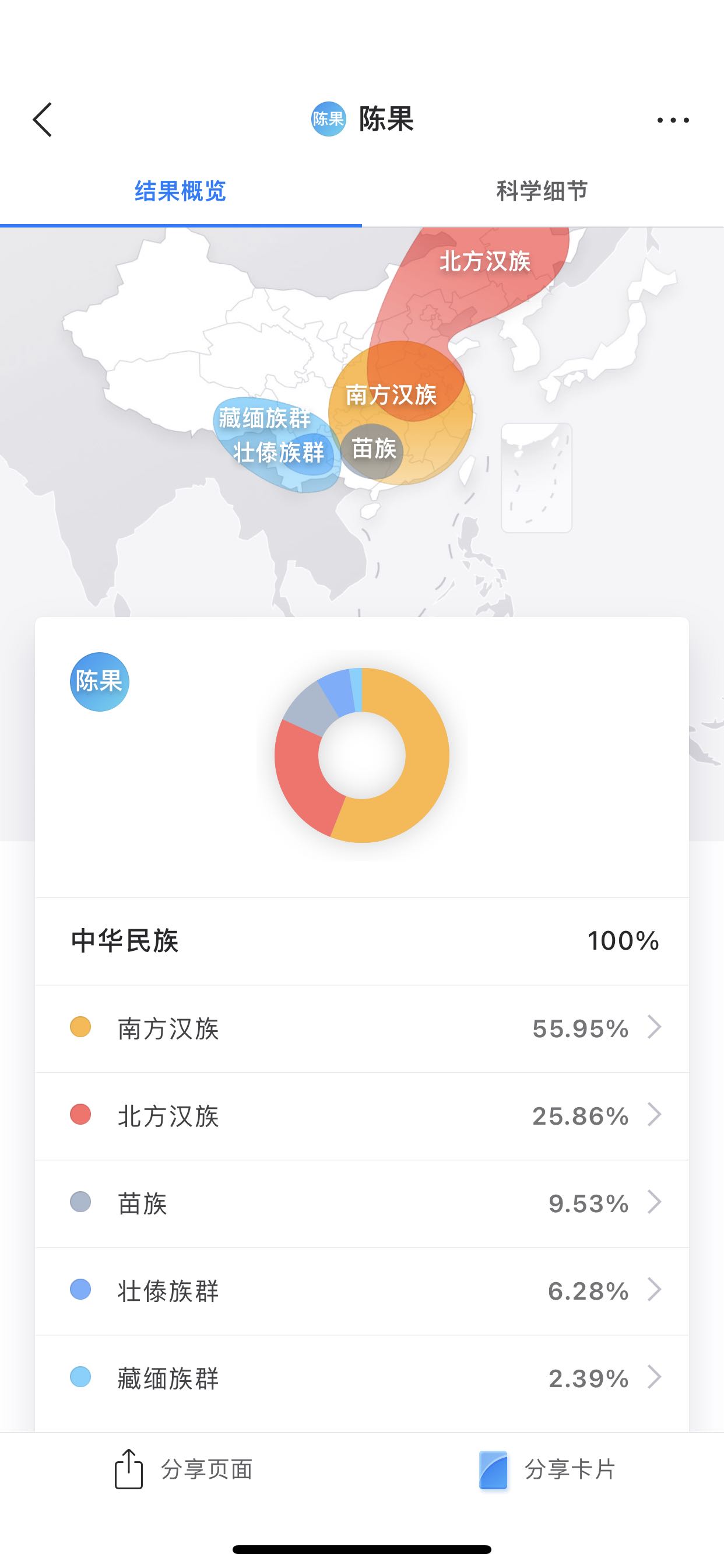
Task: Tap the 分享卡片 share card button
Action: [546, 1469]
